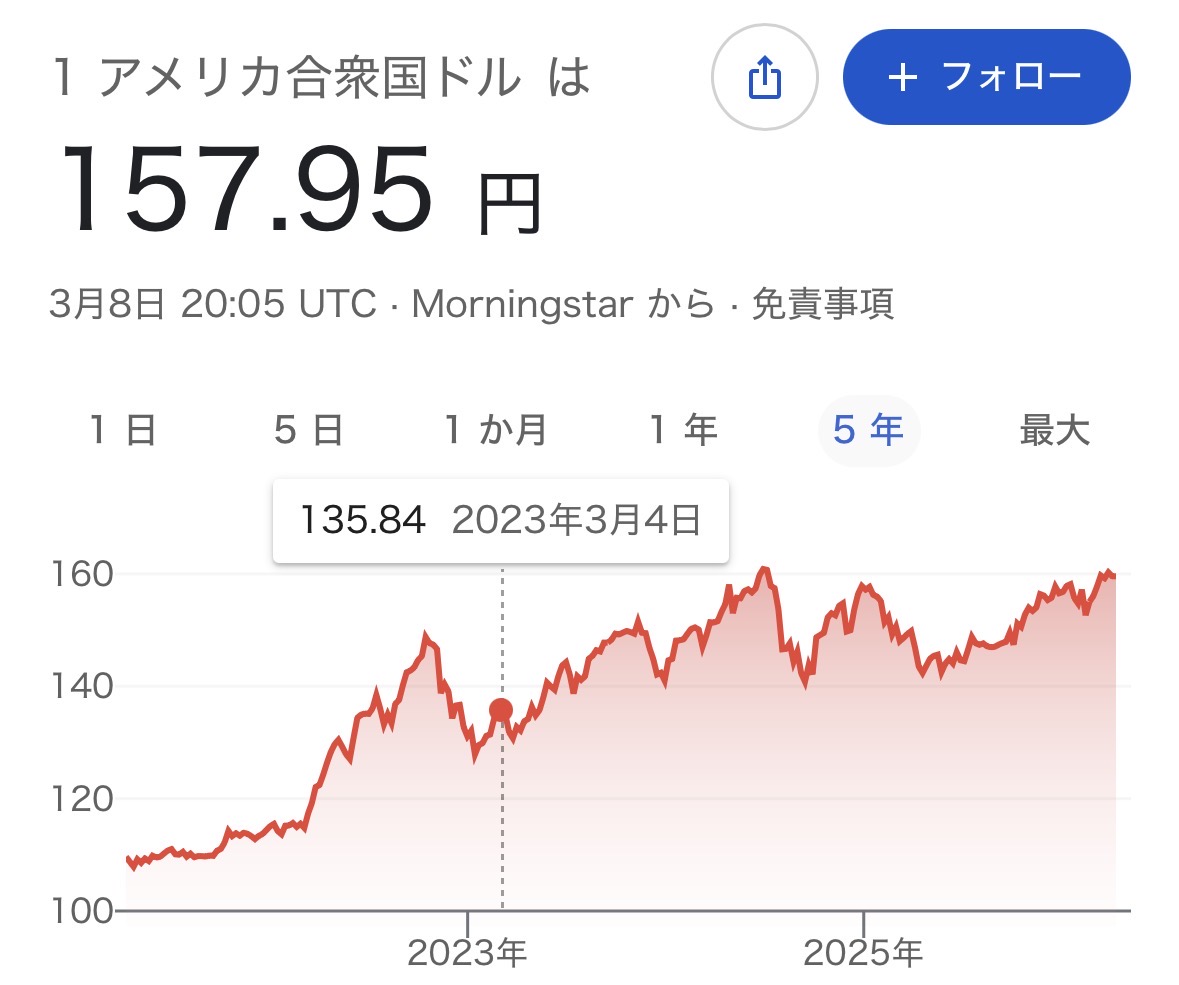Viewport: 1179px width, 985px height.
Task: Show the 最大 range chart
Action: [x=1054, y=430]
